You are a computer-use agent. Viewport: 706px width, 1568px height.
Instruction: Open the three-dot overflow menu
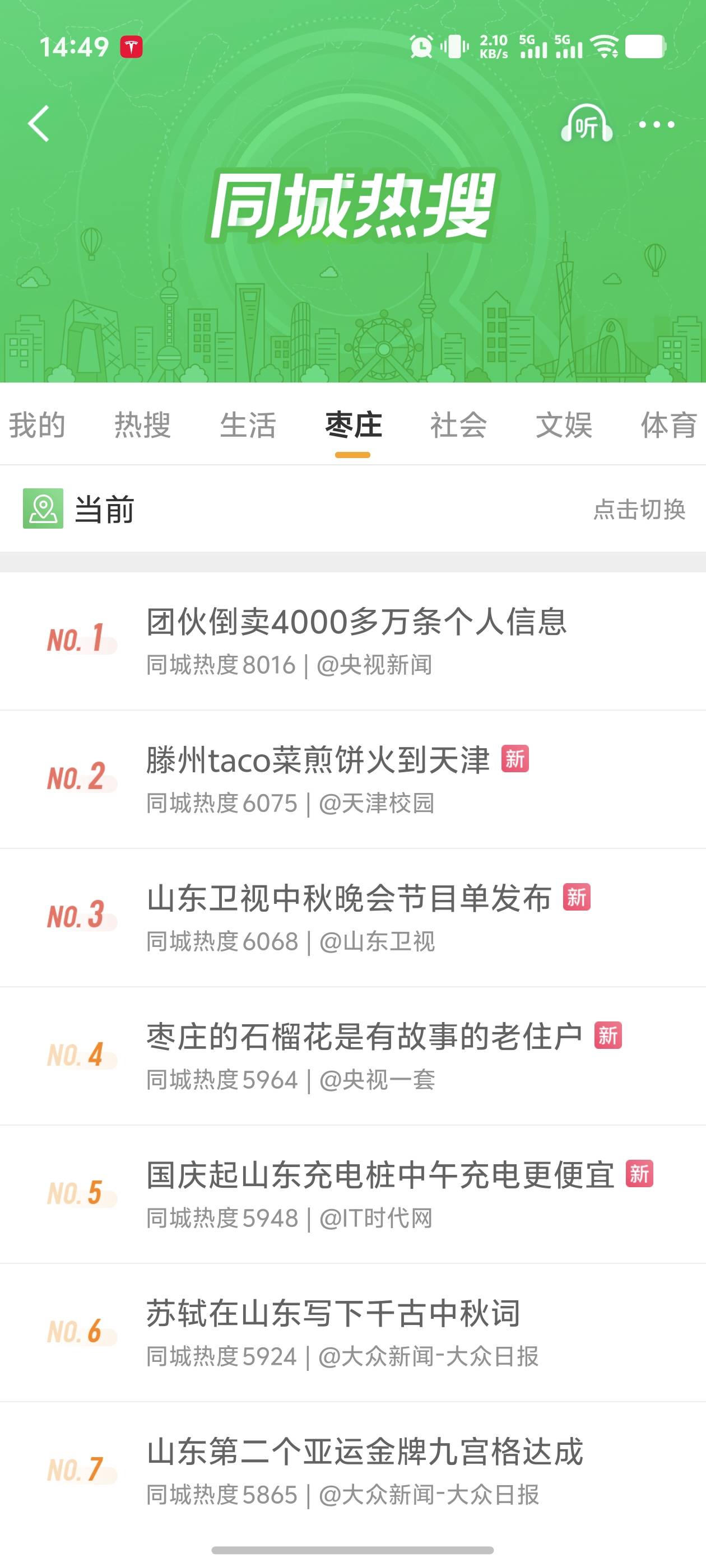point(656,125)
